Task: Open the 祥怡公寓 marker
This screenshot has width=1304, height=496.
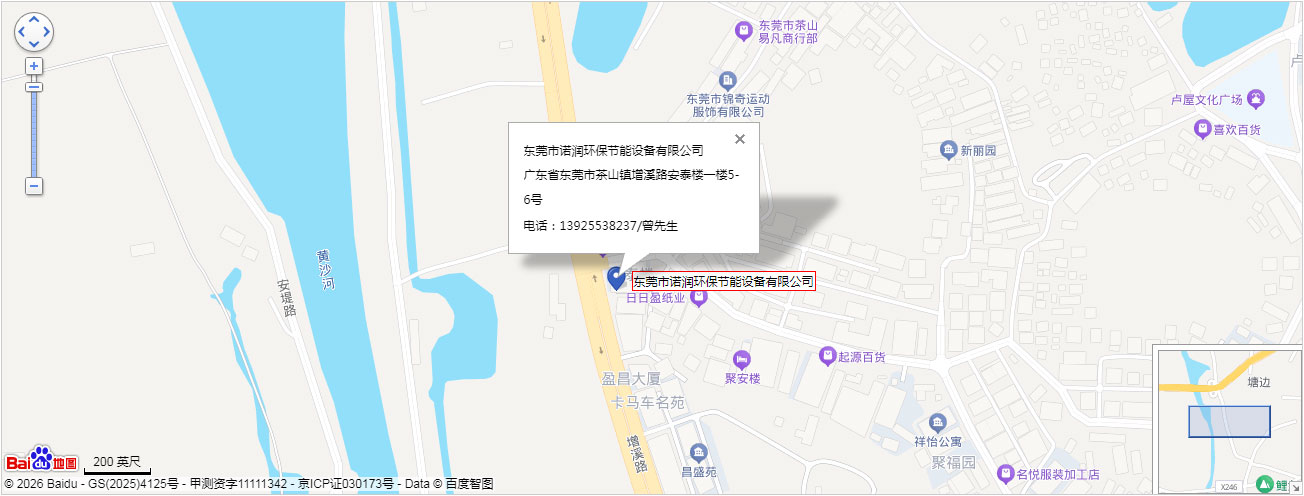Action: pyautogui.click(x=937, y=422)
